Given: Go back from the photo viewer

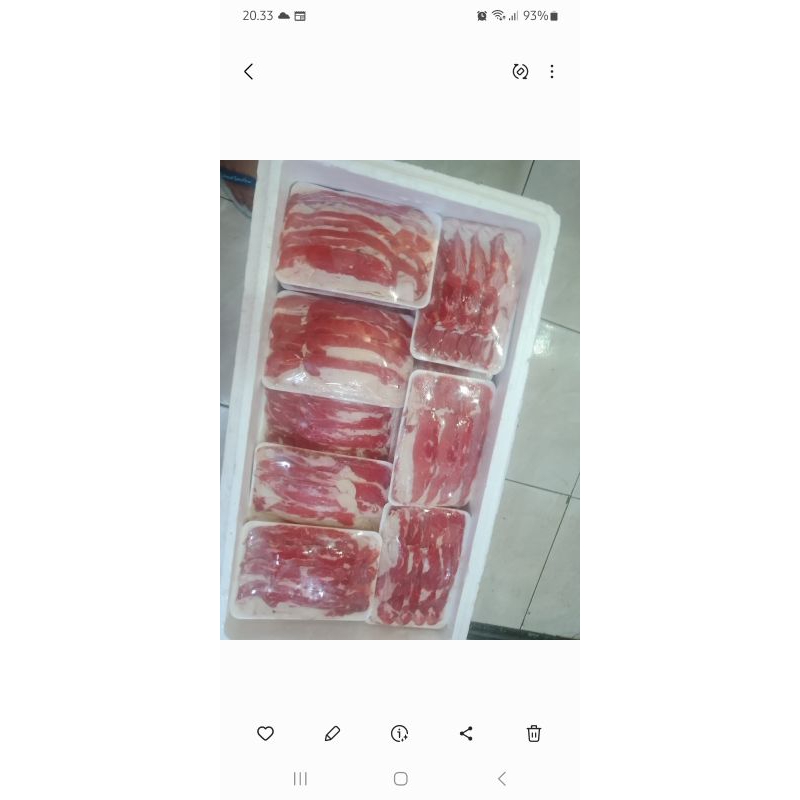Looking at the screenshot, I should (249, 72).
